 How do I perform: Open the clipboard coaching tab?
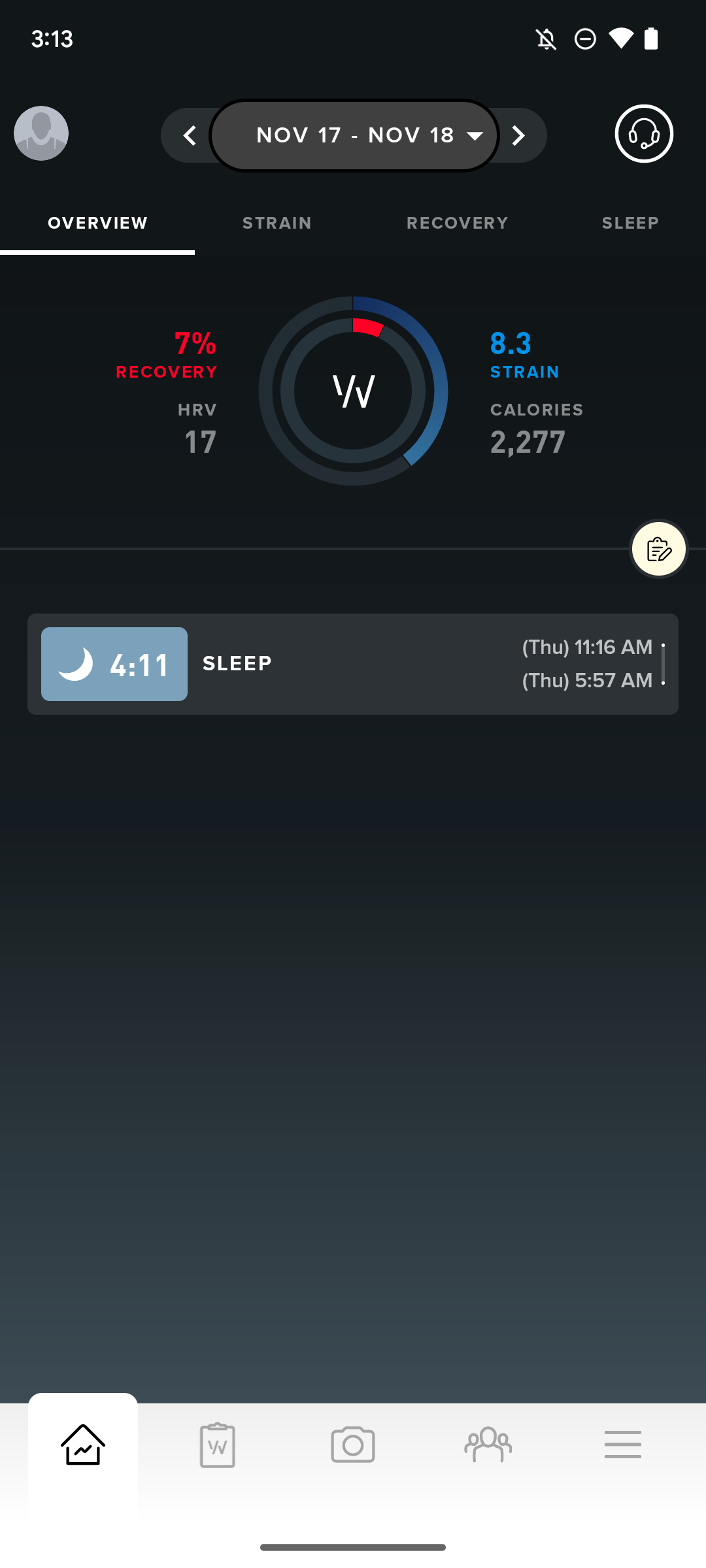click(x=218, y=1445)
